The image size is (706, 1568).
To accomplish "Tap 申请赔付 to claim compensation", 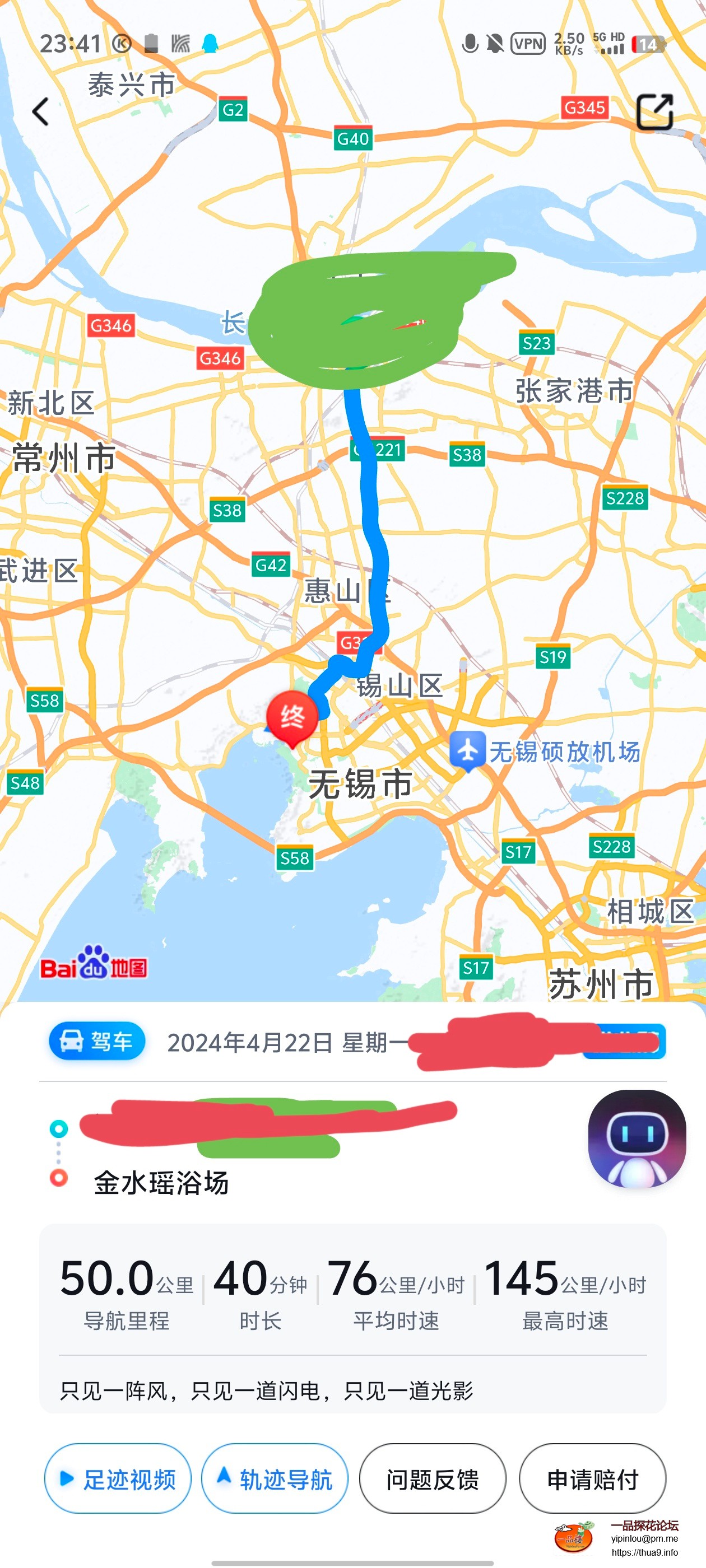I will click(592, 1478).
